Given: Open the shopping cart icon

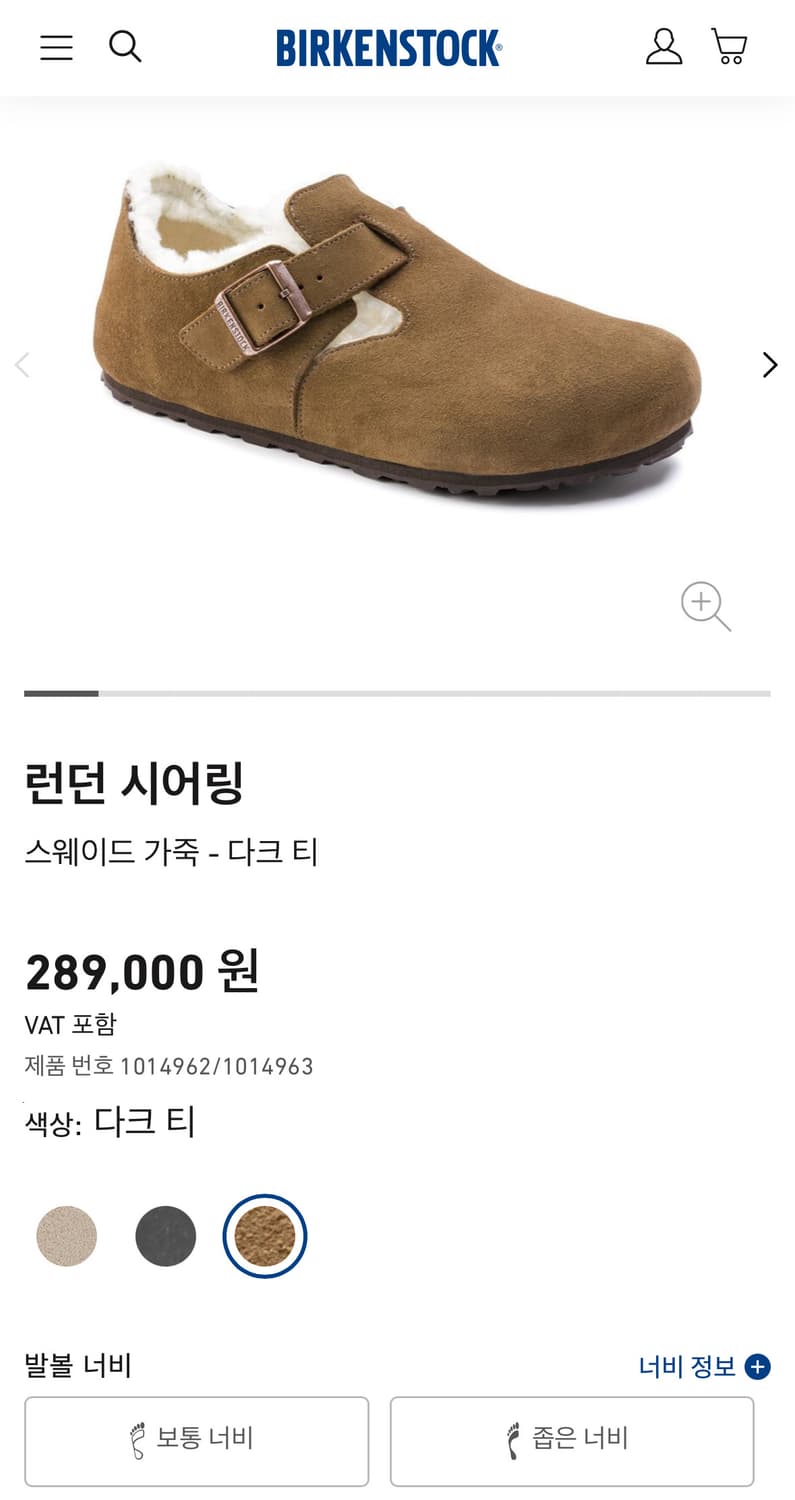Looking at the screenshot, I should point(729,47).
